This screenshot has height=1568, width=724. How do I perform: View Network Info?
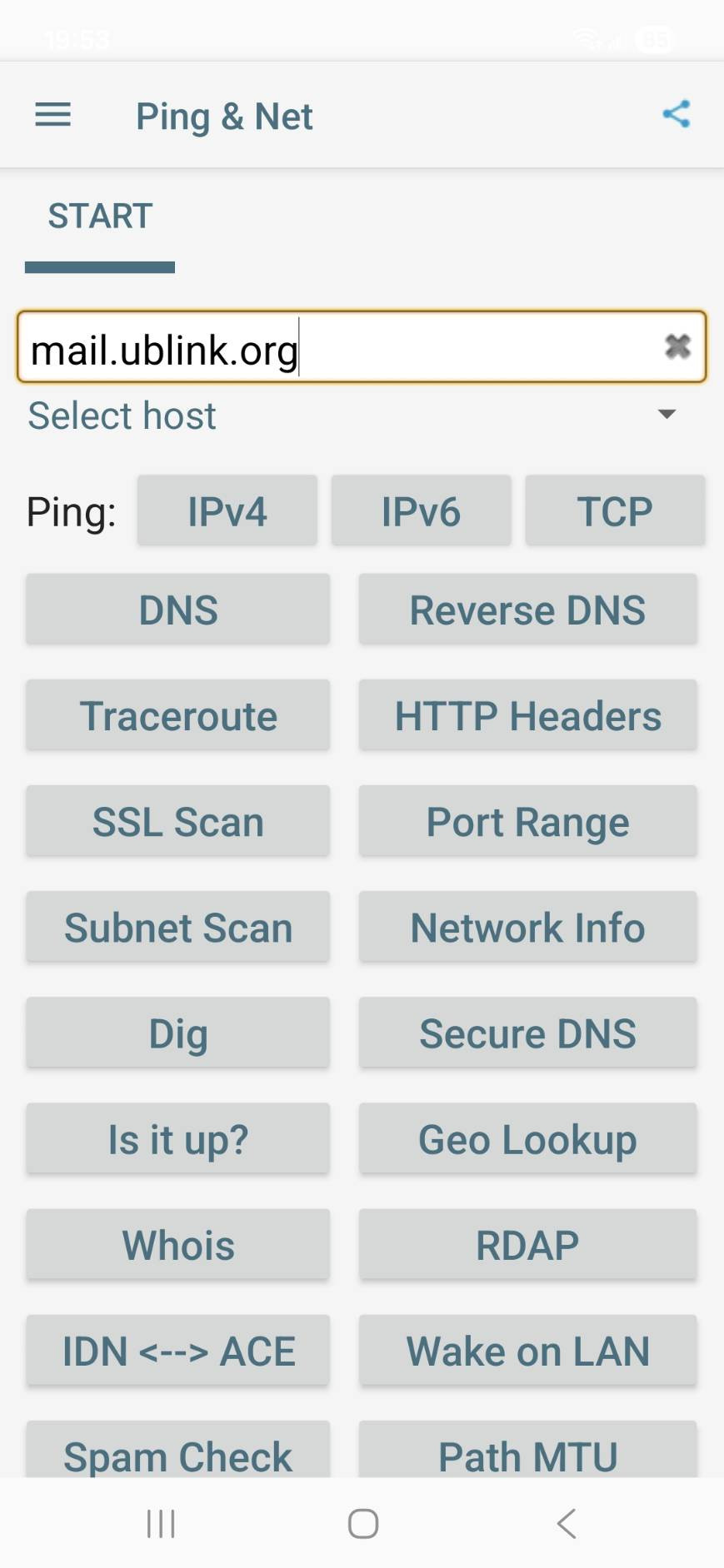[x=527, y=927]
